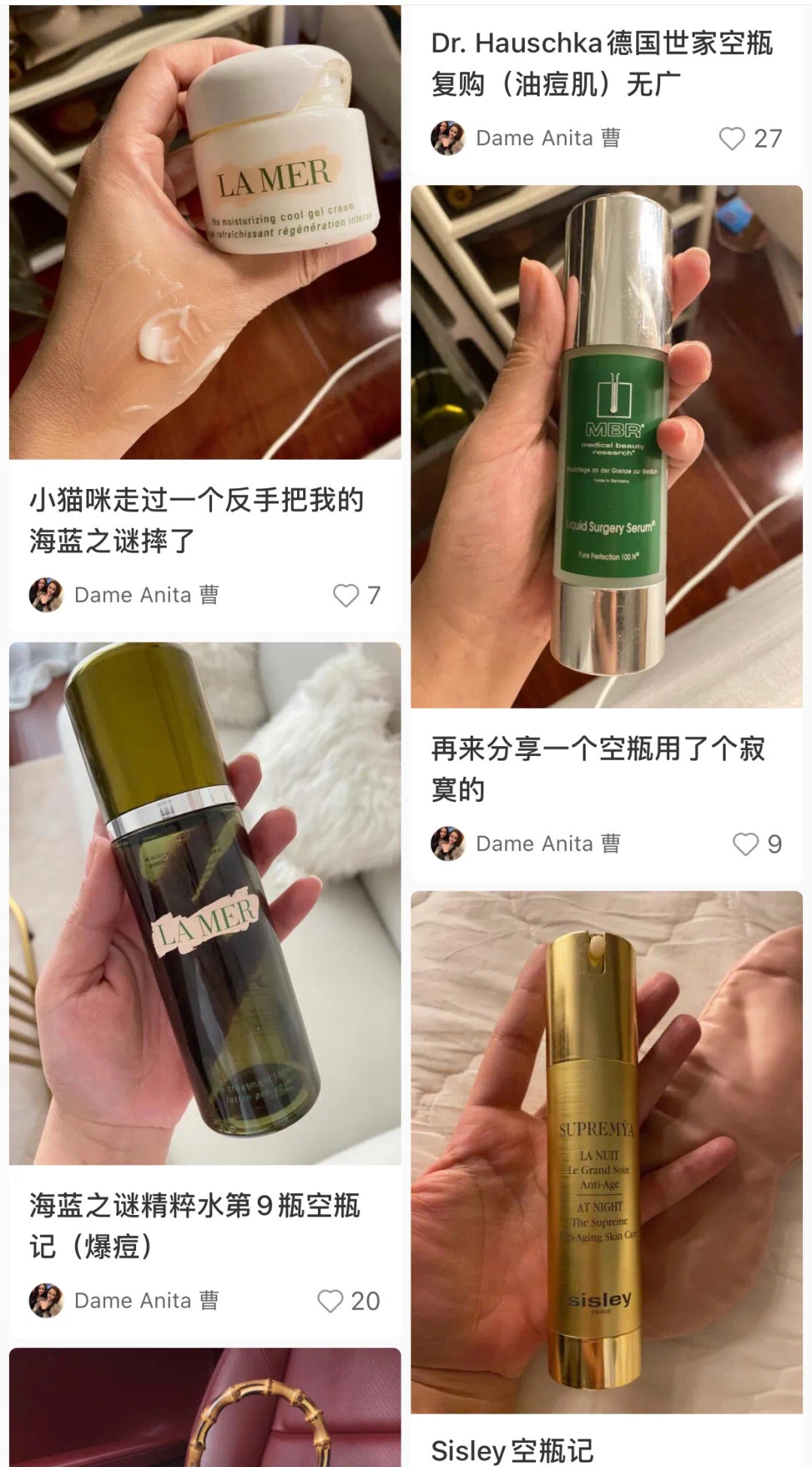Open the Sisley Supremya empty bottle post
812x1467 pixels.
[x=606, y=1151]
